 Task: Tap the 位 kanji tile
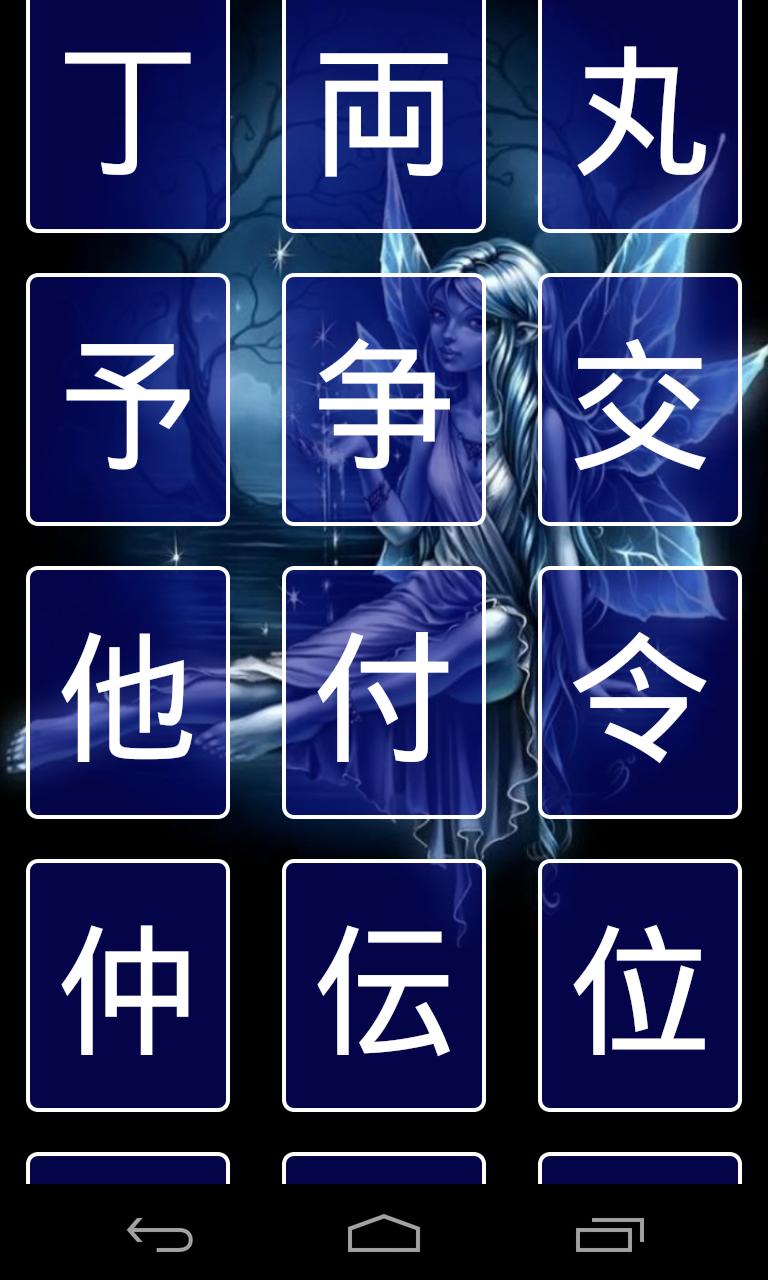tap(640, 985)
